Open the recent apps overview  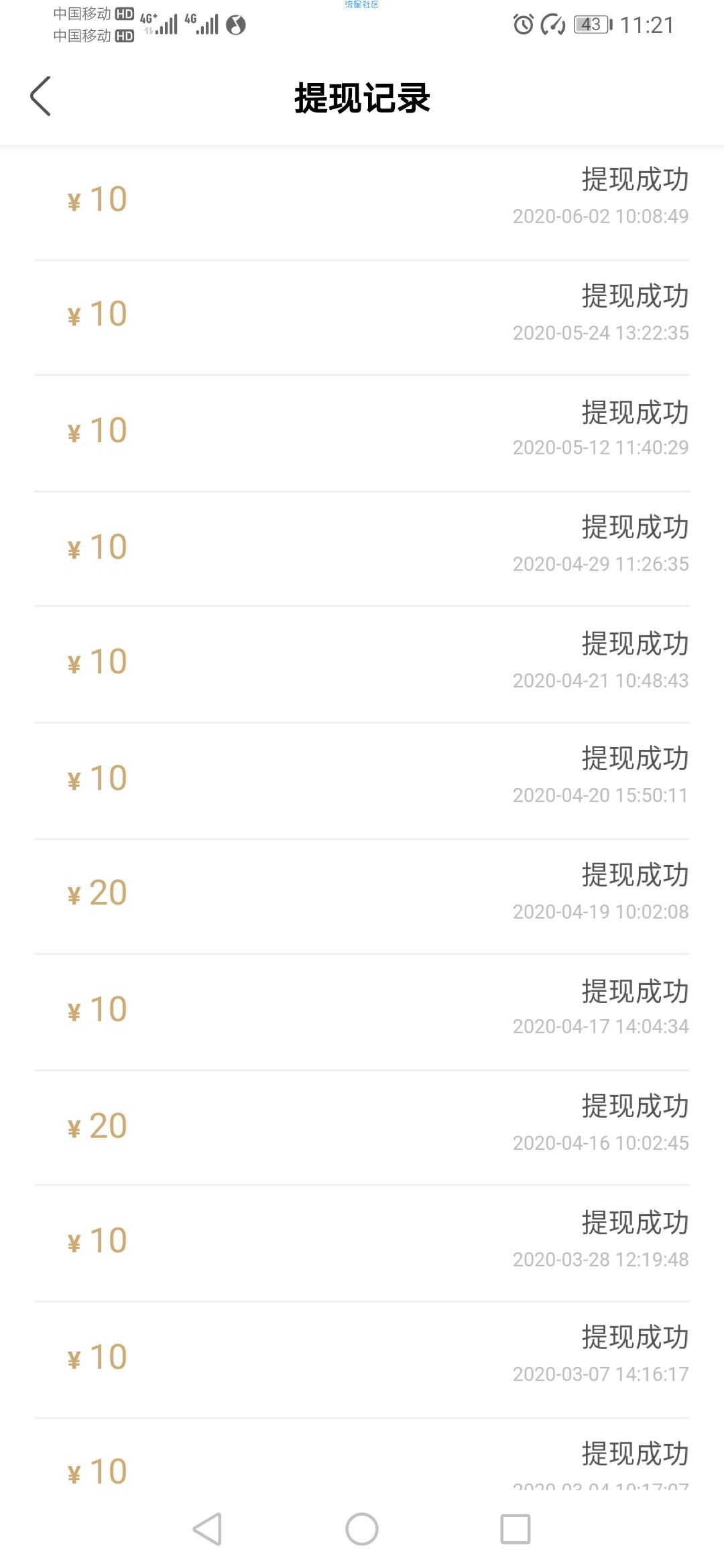point(516,1529)
